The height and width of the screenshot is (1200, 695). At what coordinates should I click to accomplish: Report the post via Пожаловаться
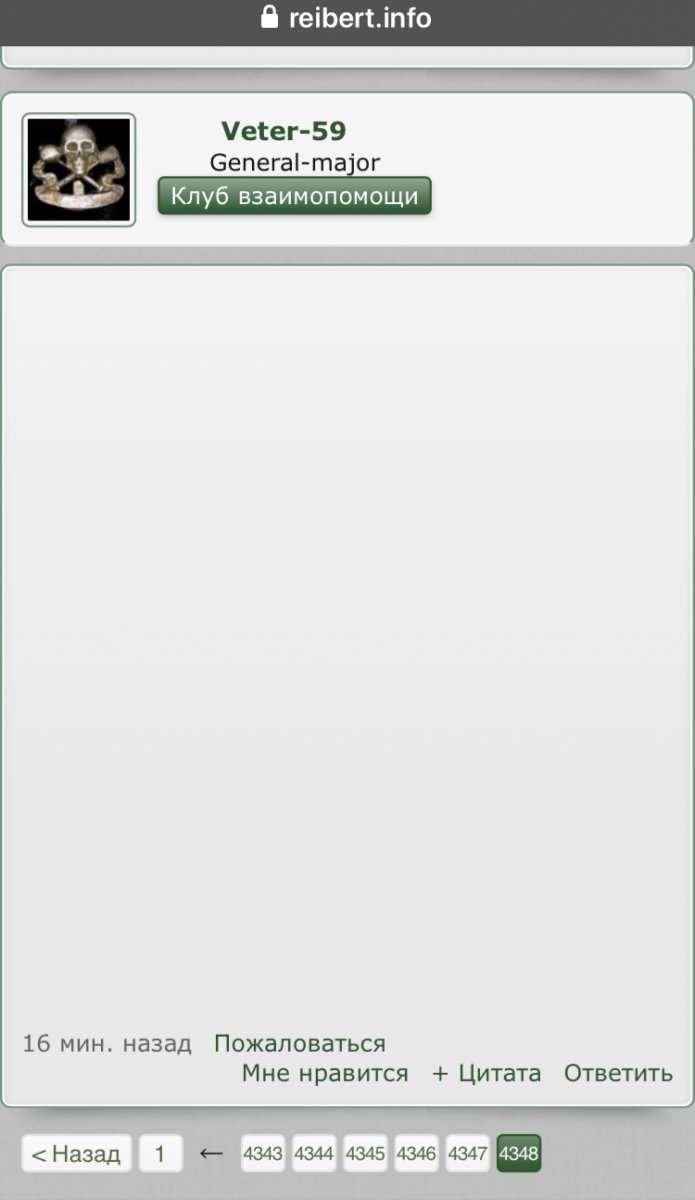click(x=299, y=1043)
